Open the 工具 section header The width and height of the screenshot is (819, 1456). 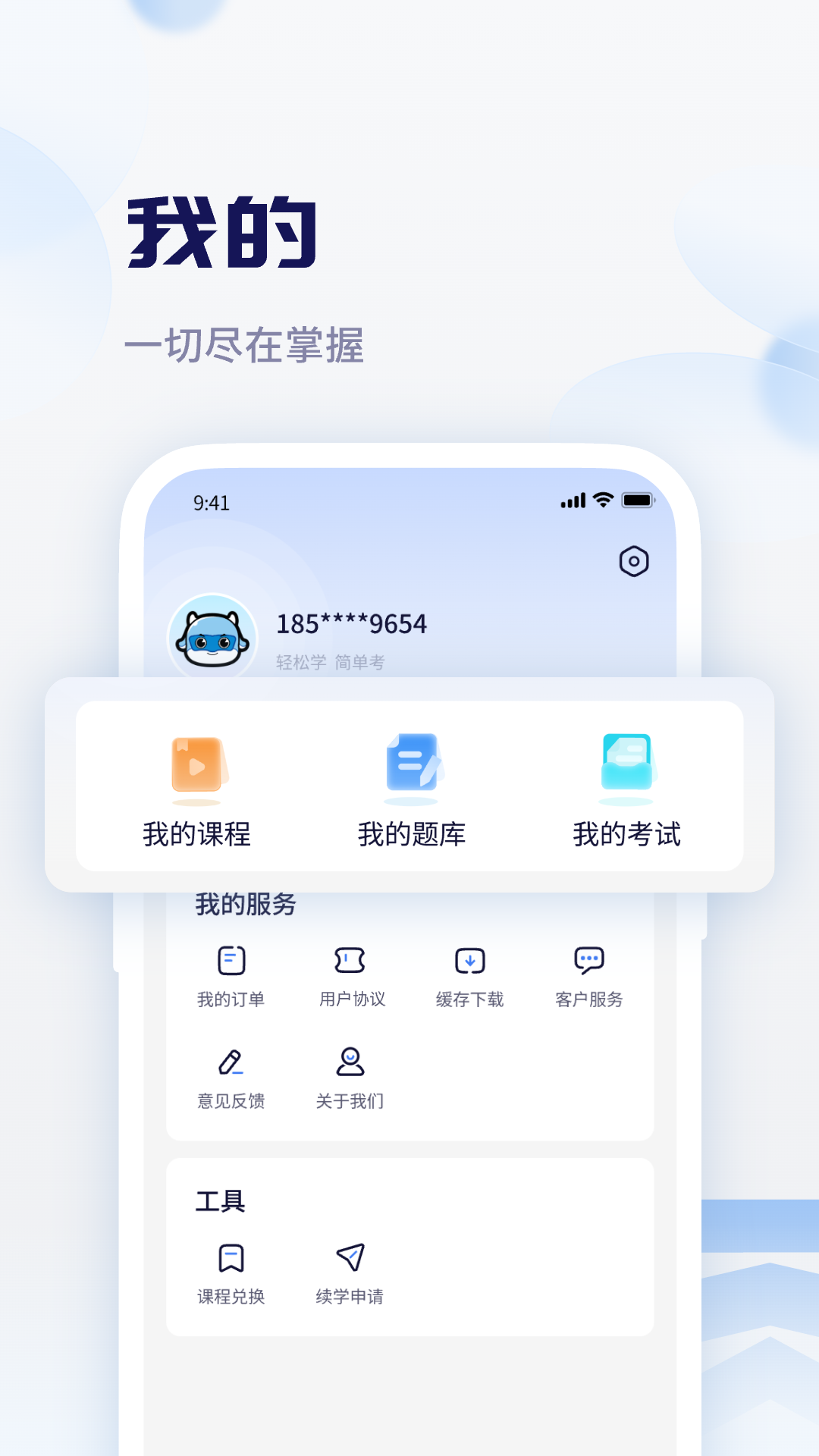click(221, 1200)
